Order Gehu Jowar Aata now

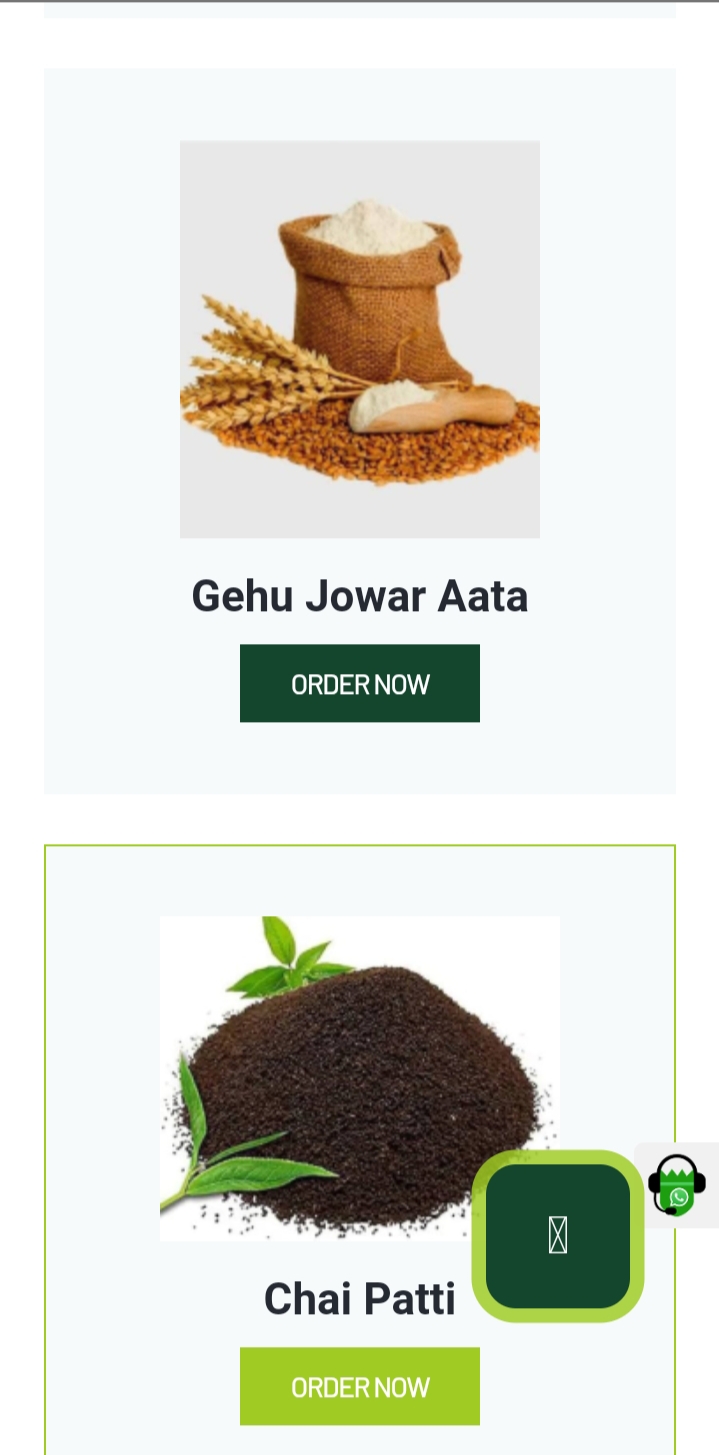coord(359,684)
